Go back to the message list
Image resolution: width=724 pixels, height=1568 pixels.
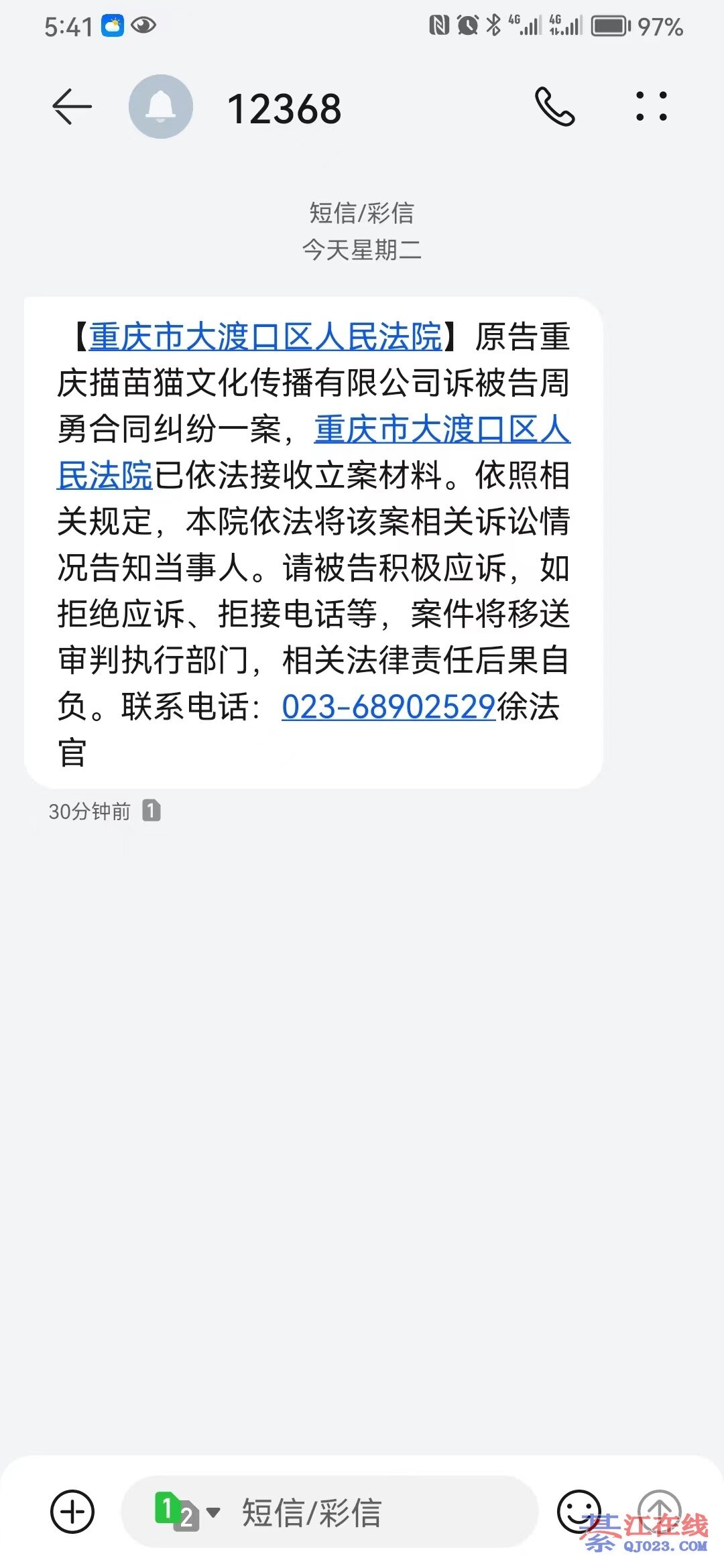pos(72,107)
